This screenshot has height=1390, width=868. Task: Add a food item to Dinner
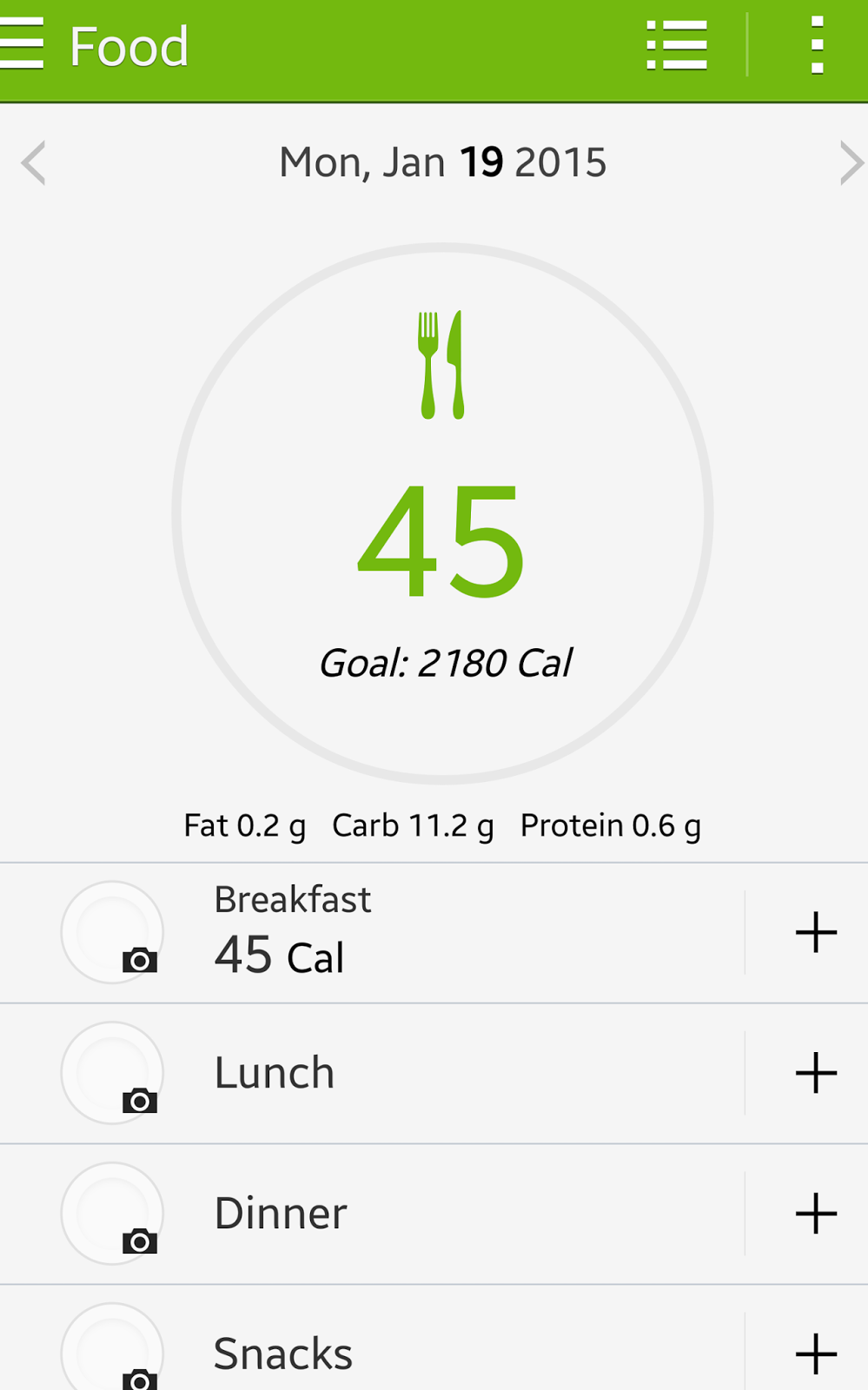point(816,1214)
